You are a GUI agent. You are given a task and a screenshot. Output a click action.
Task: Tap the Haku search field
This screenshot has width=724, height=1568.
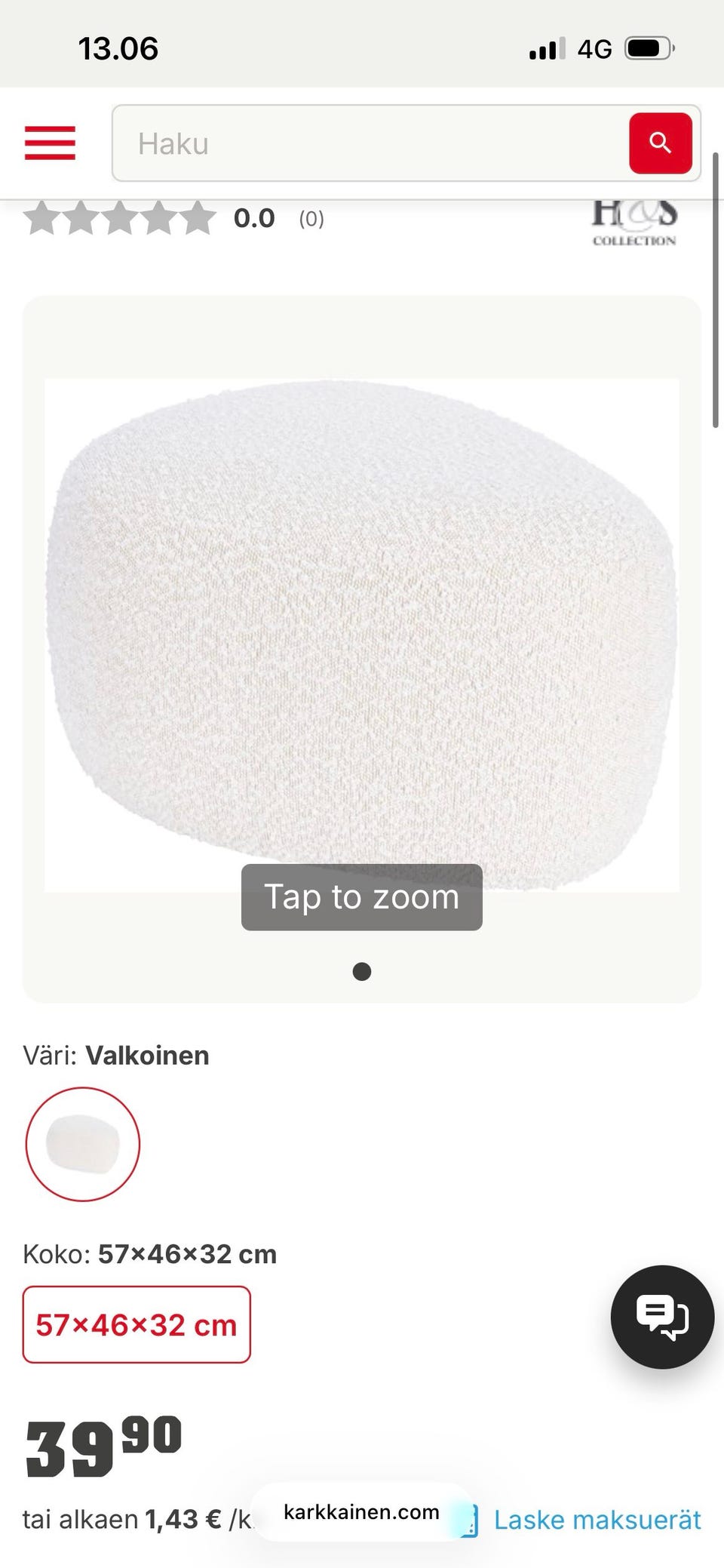pos(371,143)
